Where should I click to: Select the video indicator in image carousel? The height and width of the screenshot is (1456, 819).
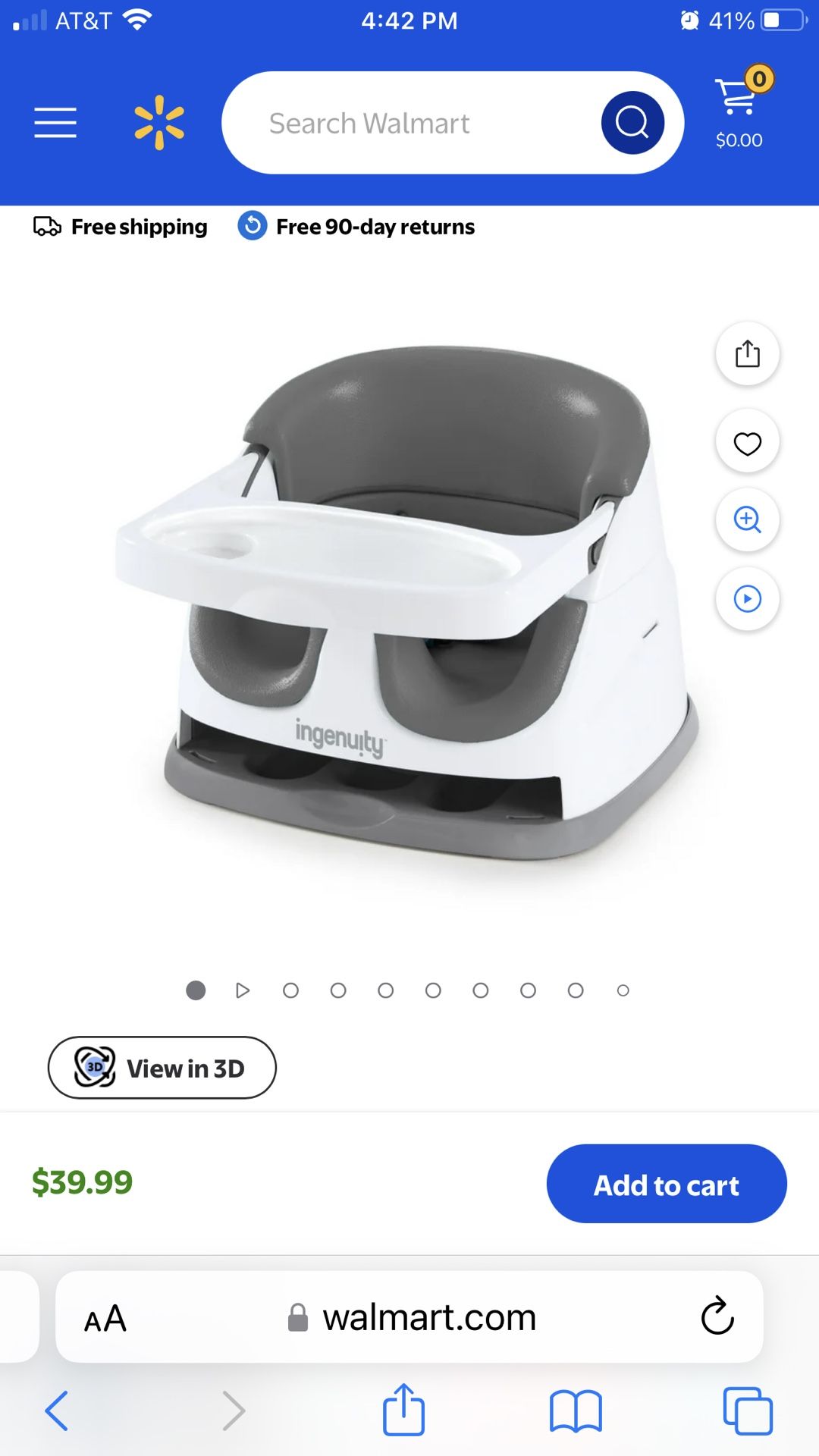pyautogui.click(x=243, y=990)
